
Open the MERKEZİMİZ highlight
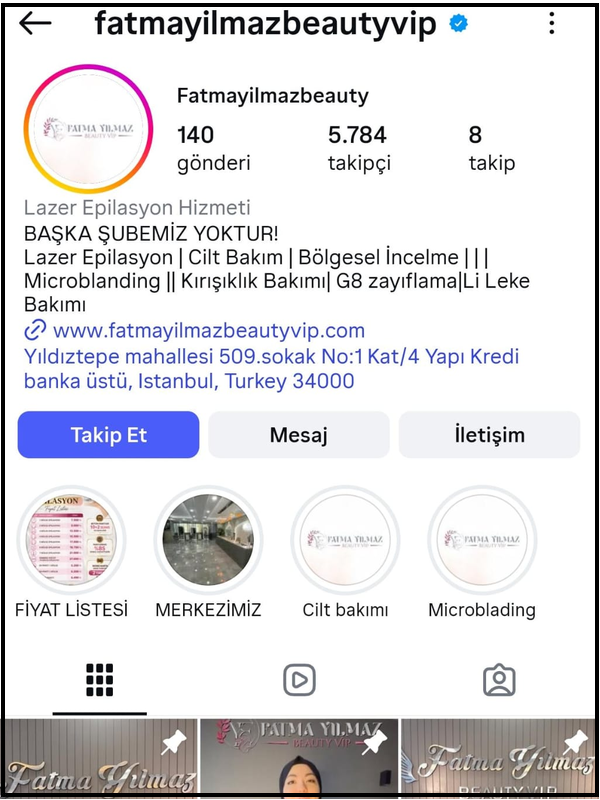208,541
